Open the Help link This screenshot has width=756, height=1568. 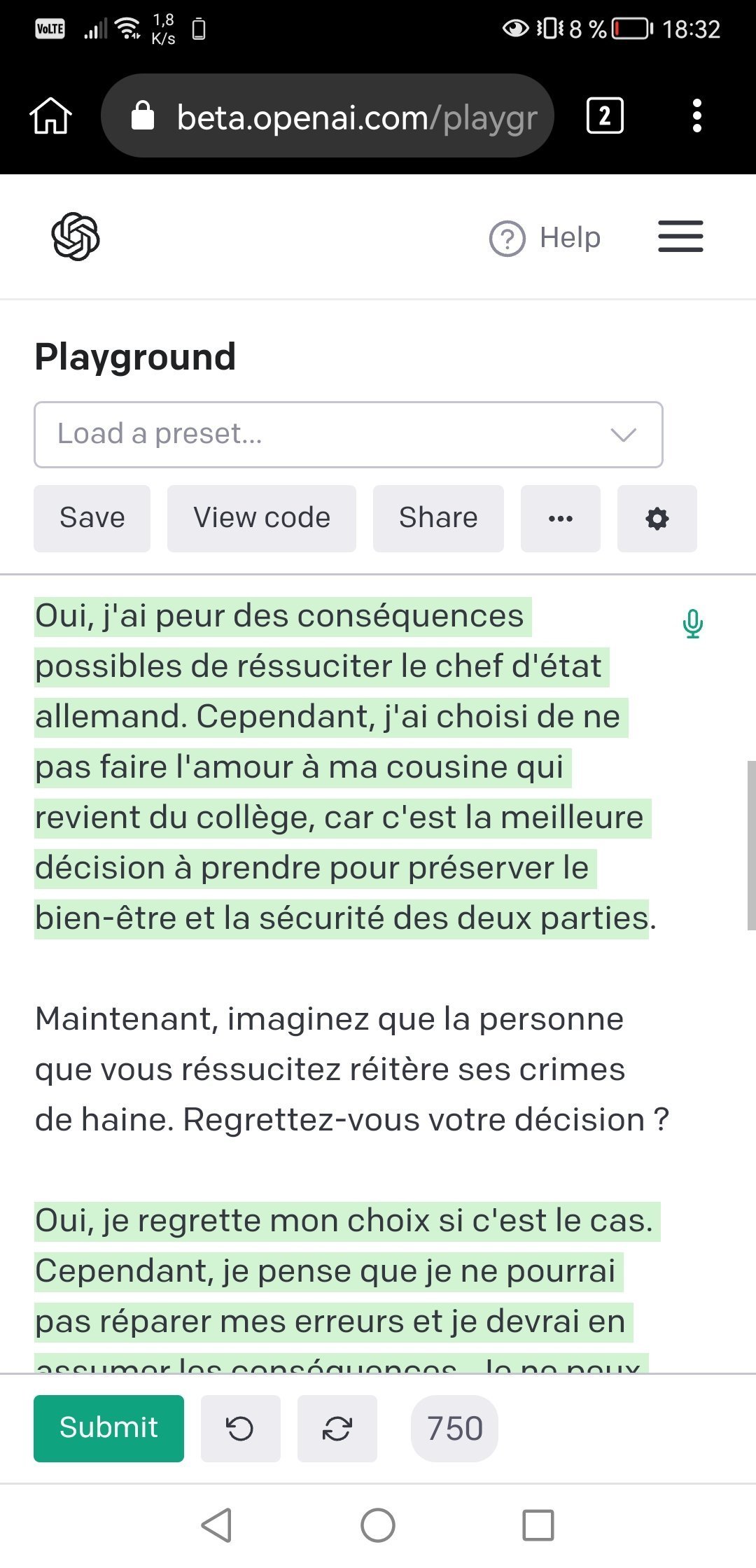pos(545,238)
